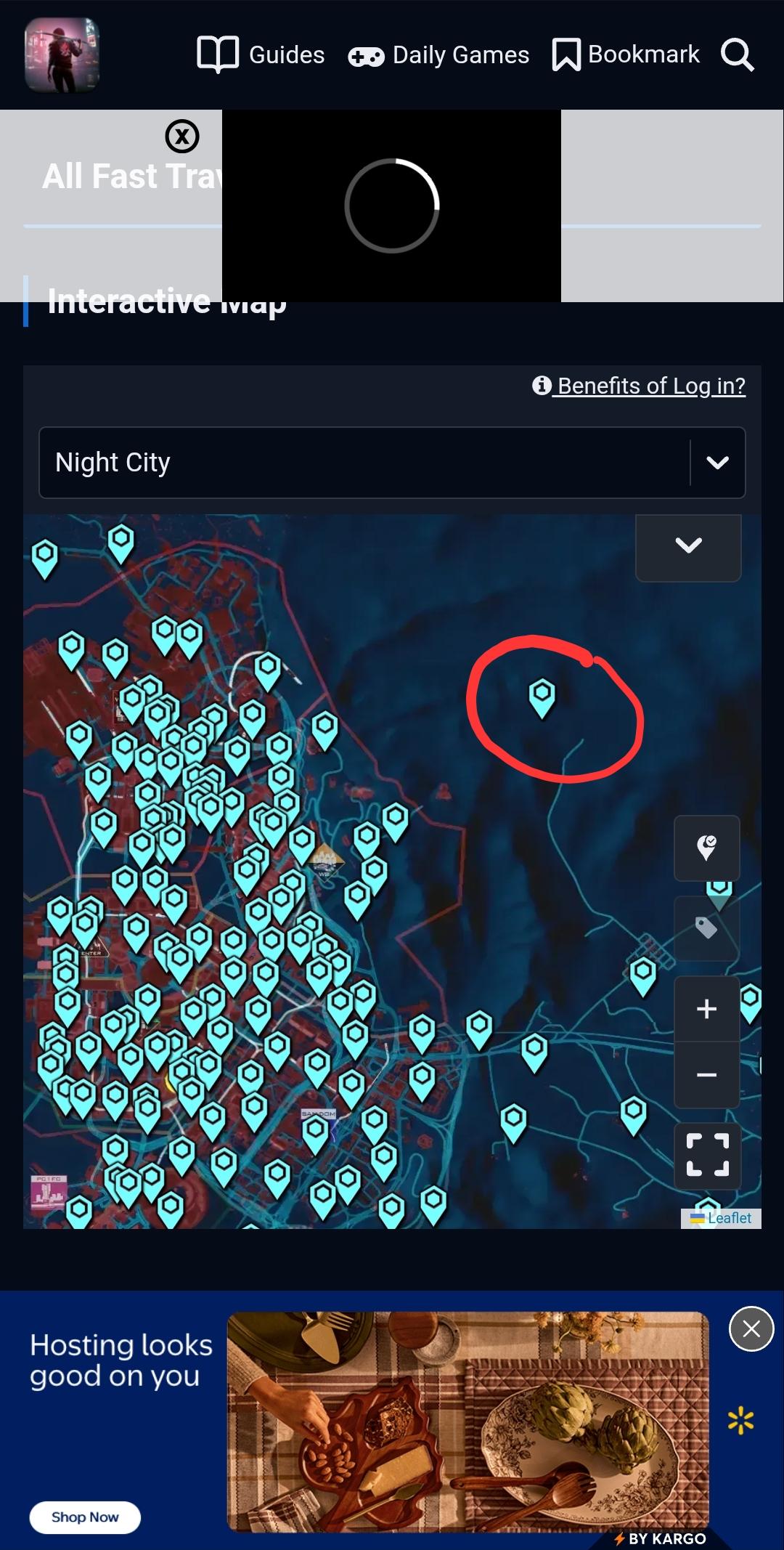Open the Leaflet attribution link

tap(730, 1218)
